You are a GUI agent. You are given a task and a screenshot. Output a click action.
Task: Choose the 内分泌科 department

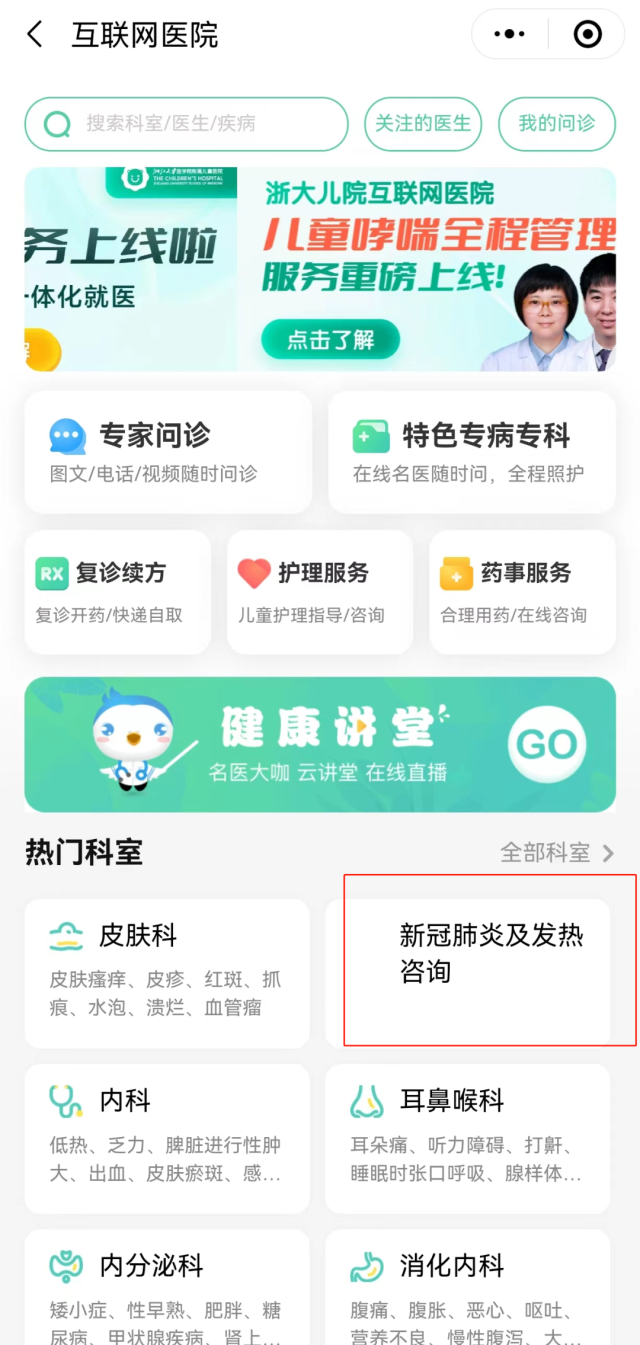[167, 1290]
